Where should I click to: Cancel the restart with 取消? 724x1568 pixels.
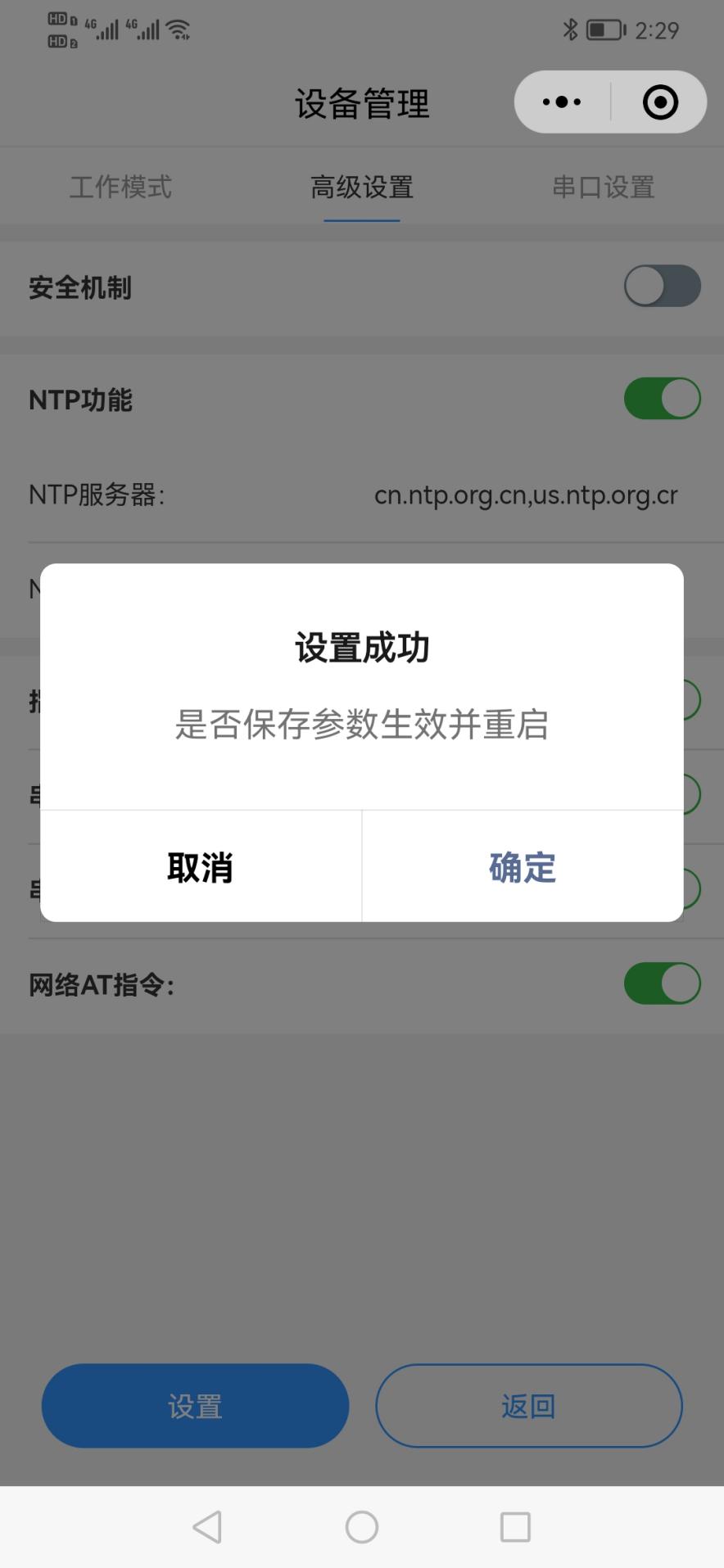(x=201, y=867)
